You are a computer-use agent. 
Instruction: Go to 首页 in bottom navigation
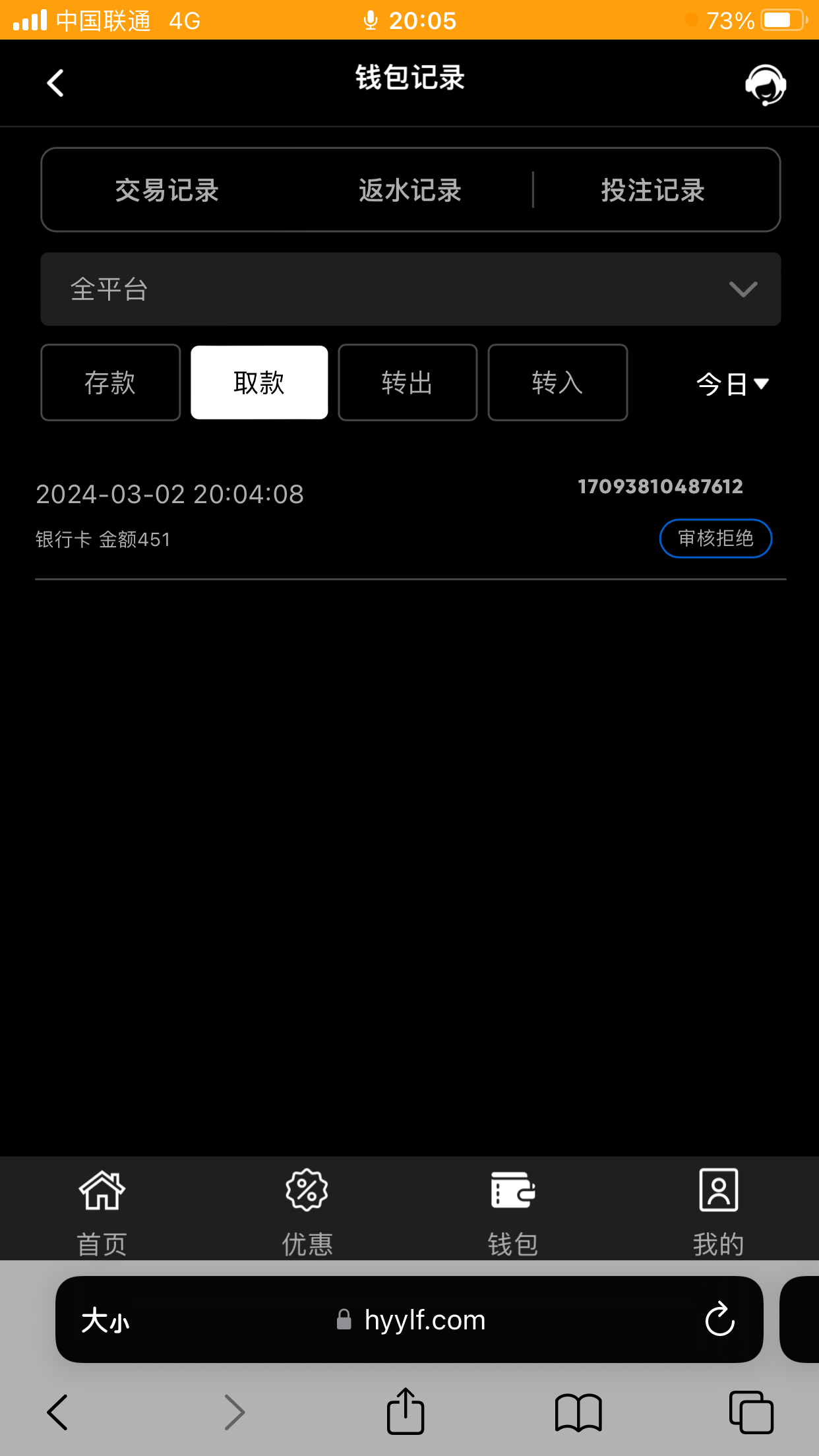[x=102, y=1211]
